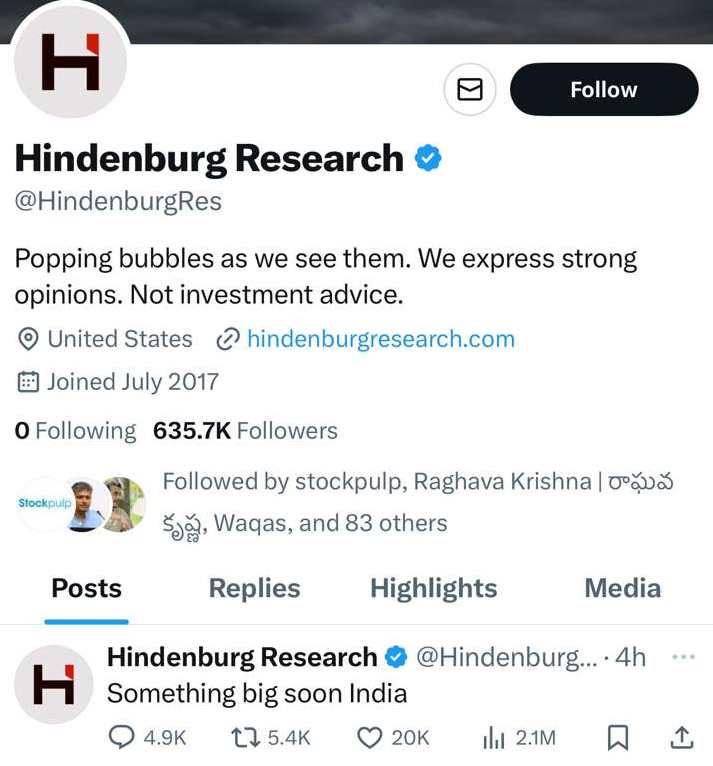
Task: Open the hindenburgresearch.com link
Action: (x=380, y=339)
